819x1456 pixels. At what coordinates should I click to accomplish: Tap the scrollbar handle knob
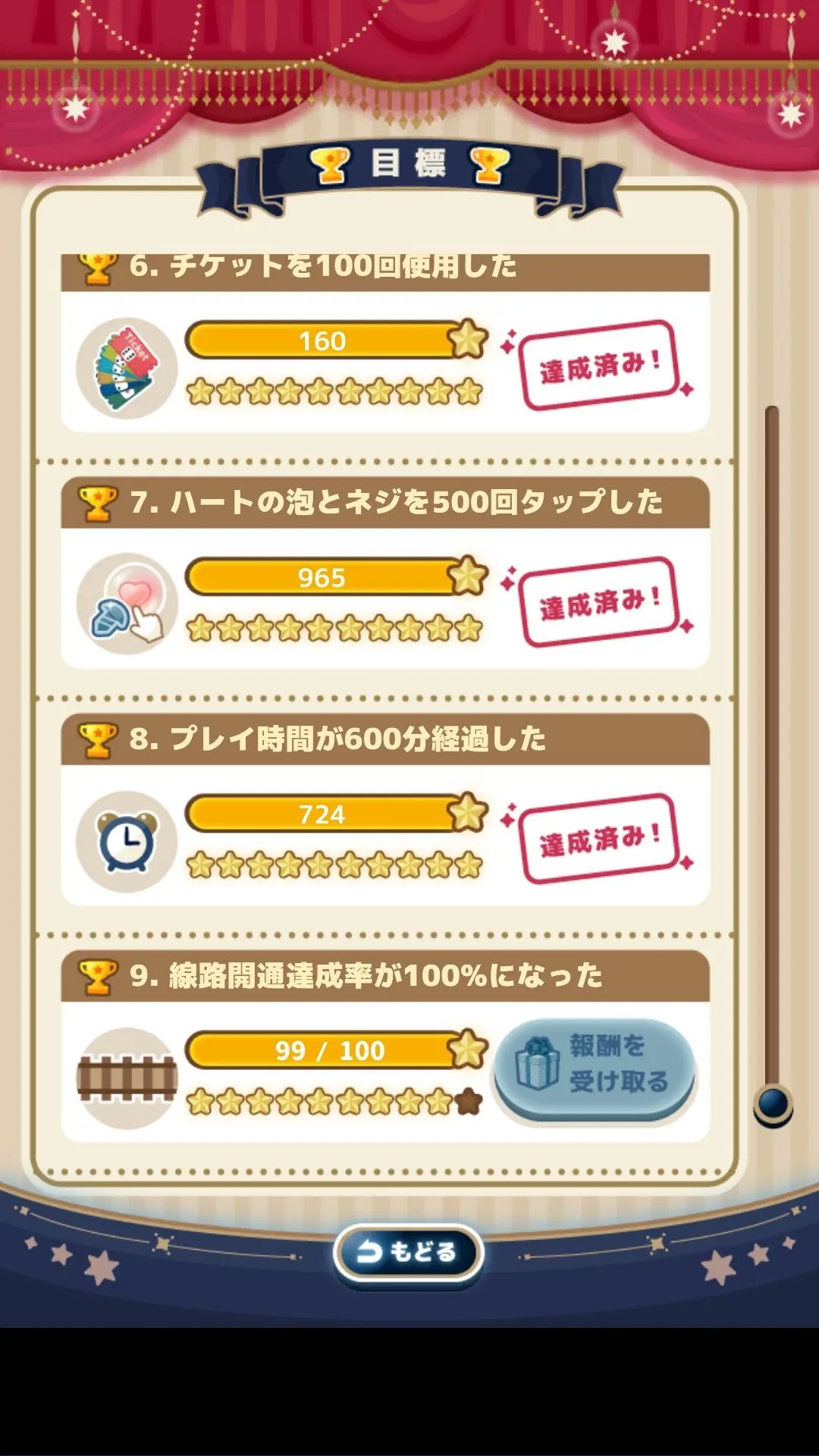773,1104
